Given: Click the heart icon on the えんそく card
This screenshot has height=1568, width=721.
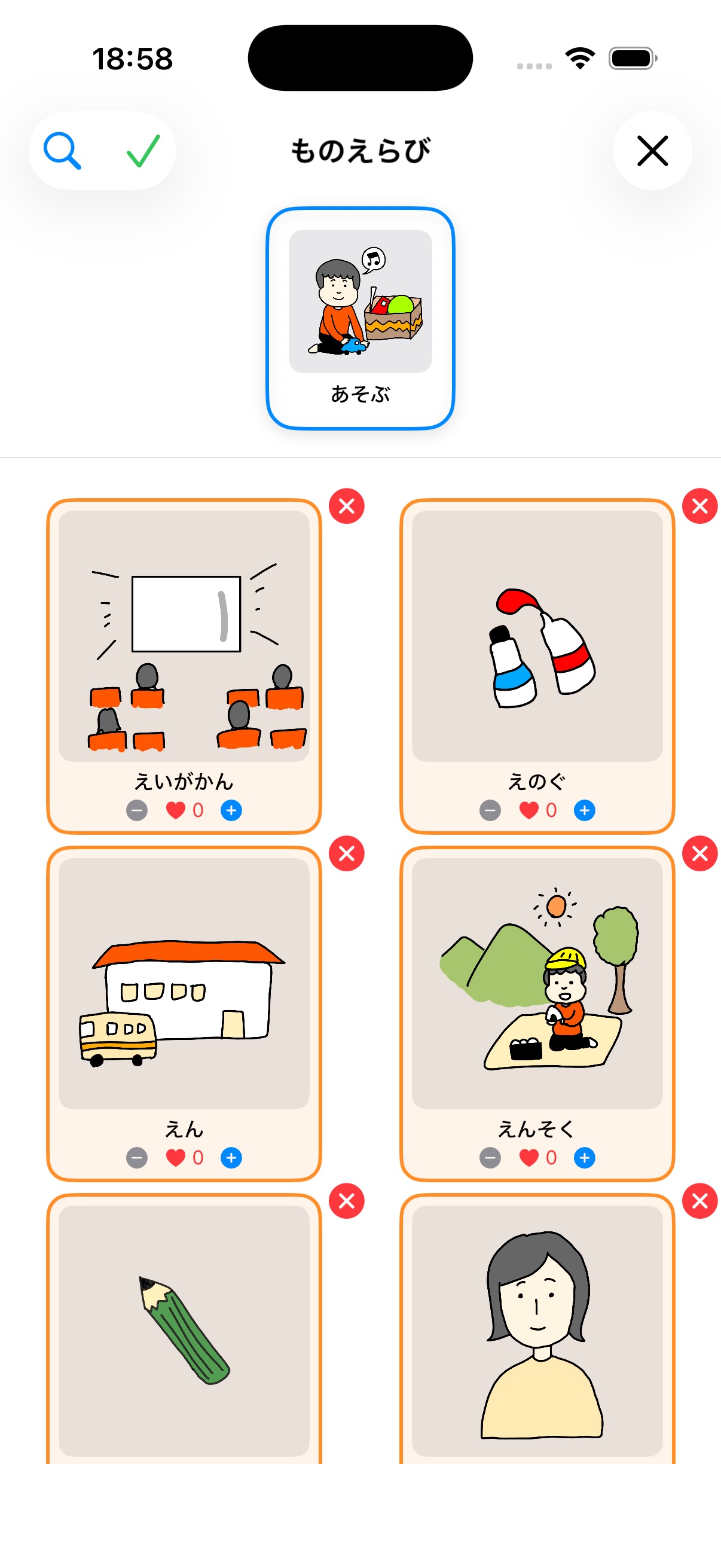Looking at the screenshot, I should pos(529,1158).
